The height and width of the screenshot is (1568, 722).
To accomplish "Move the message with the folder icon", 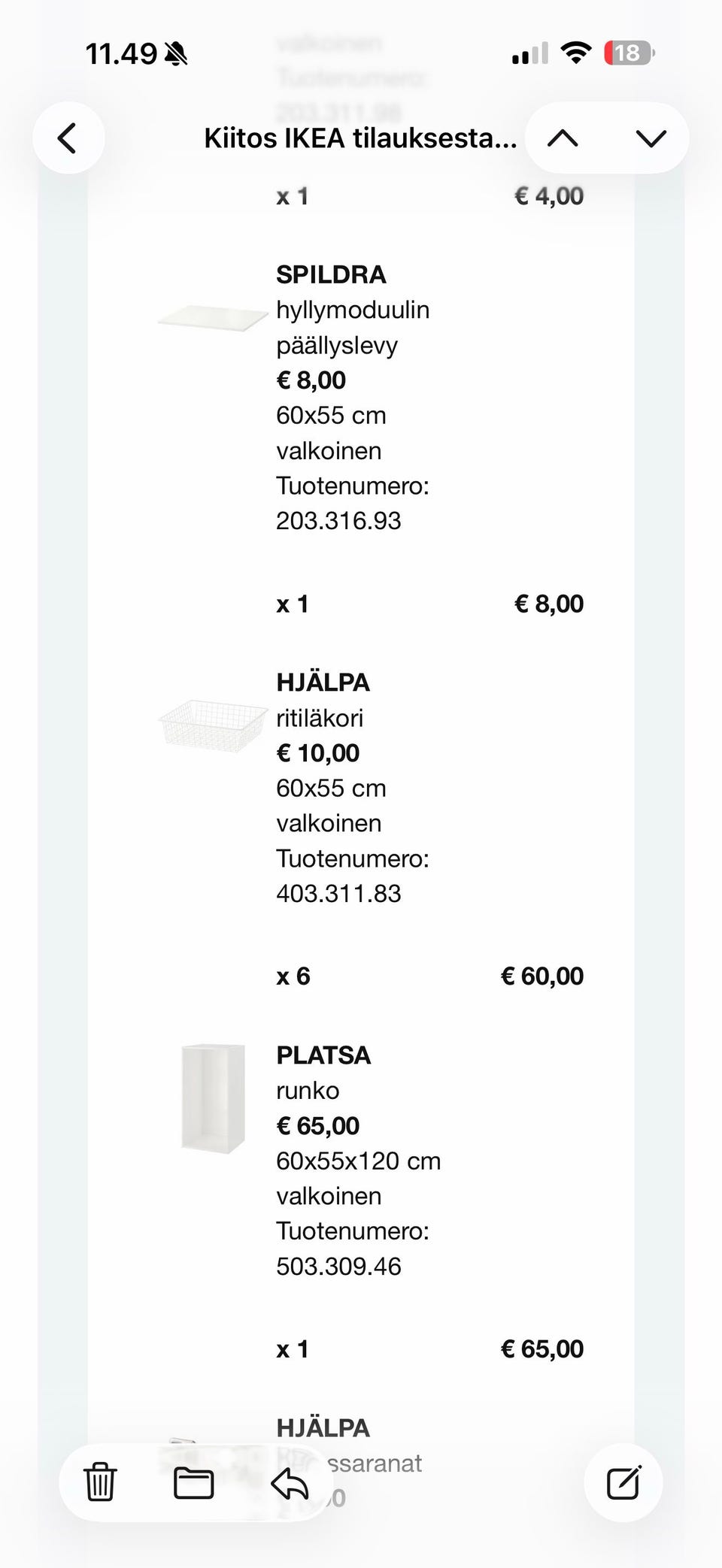I will tap(194, 1482).
